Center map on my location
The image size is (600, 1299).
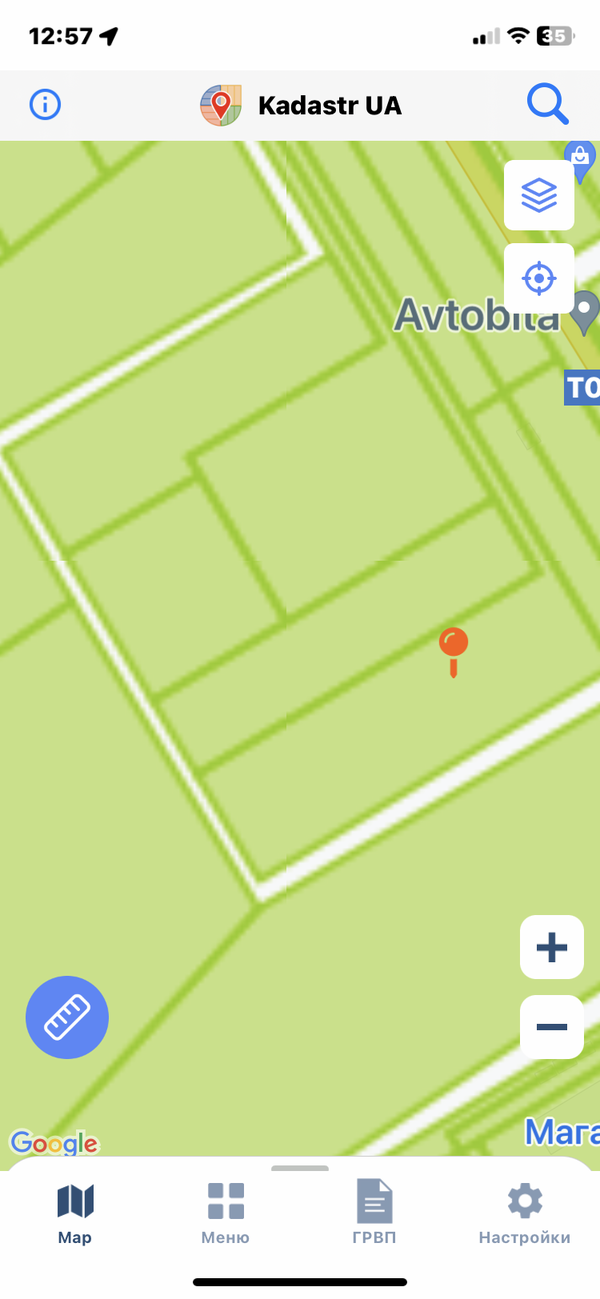(x=539, y=278)
